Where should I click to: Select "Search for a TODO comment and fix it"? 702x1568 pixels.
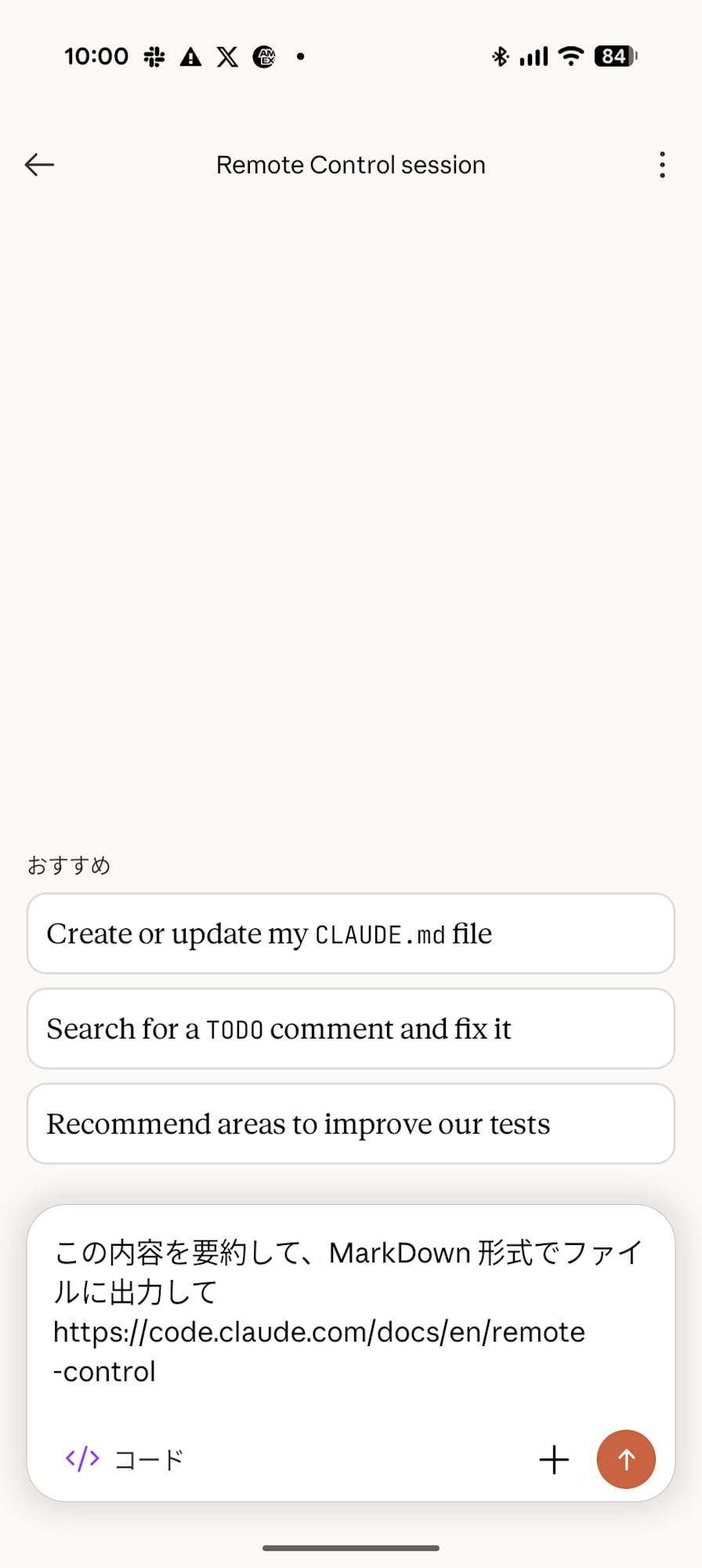point(350,1029)
